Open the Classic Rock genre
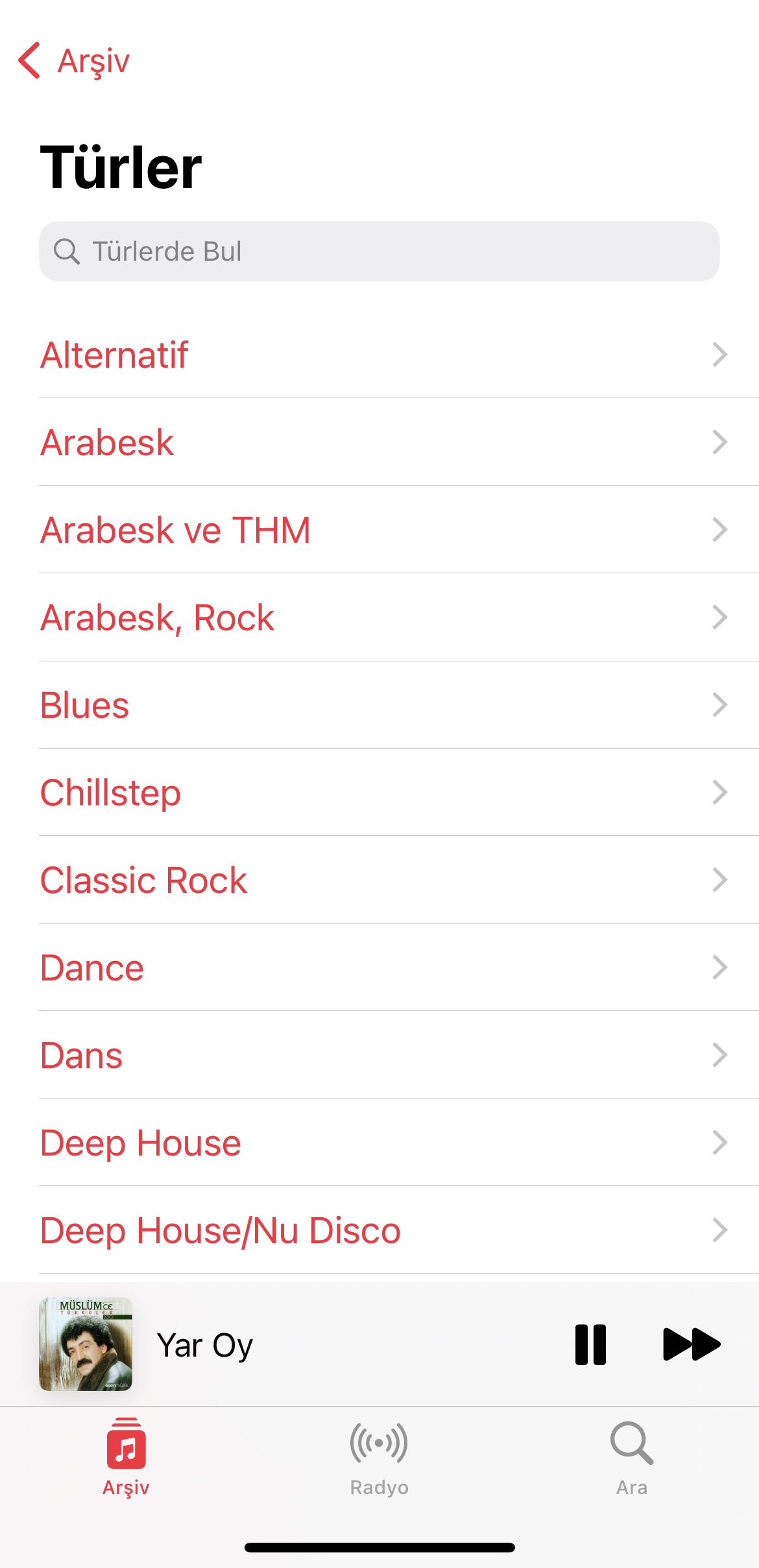This screenshot has width=759, height=1568. coord(379,880)
